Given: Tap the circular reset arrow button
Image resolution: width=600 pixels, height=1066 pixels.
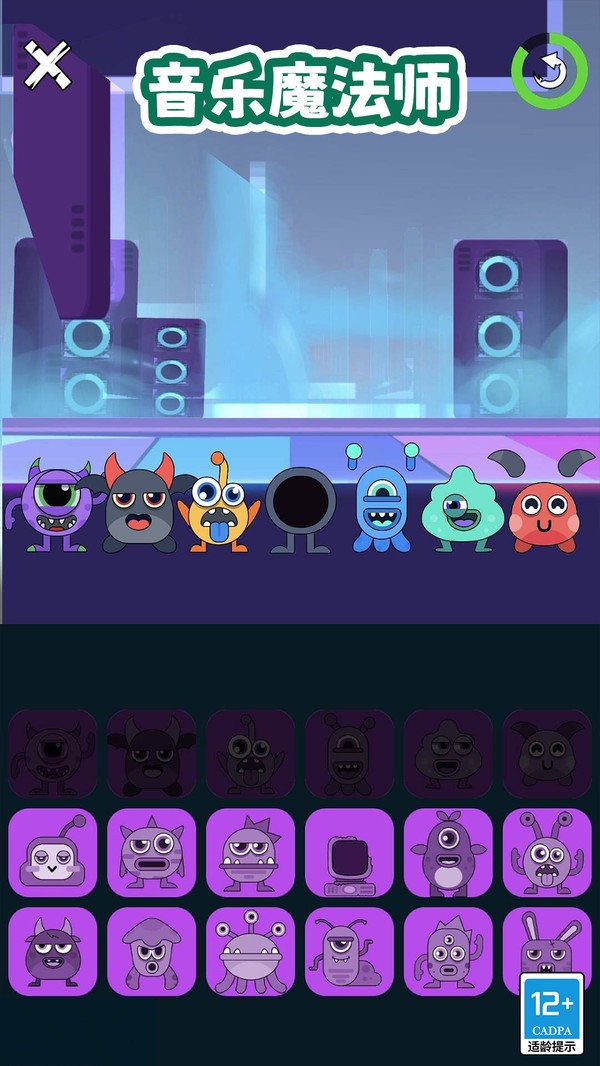Looking at the screenshot, I should pos(549,71).
